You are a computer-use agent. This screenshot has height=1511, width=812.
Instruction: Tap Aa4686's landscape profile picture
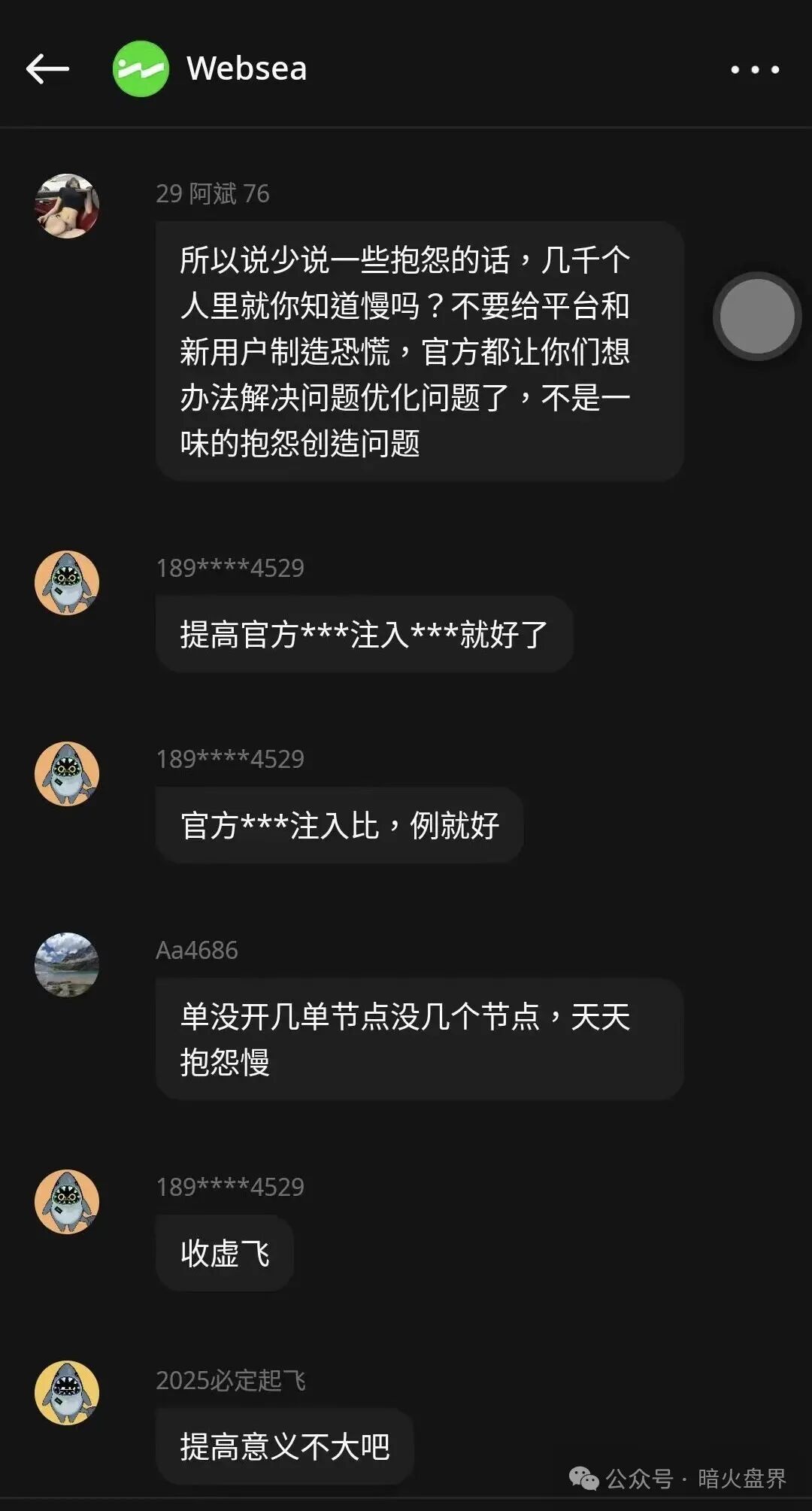click(68, 966)
